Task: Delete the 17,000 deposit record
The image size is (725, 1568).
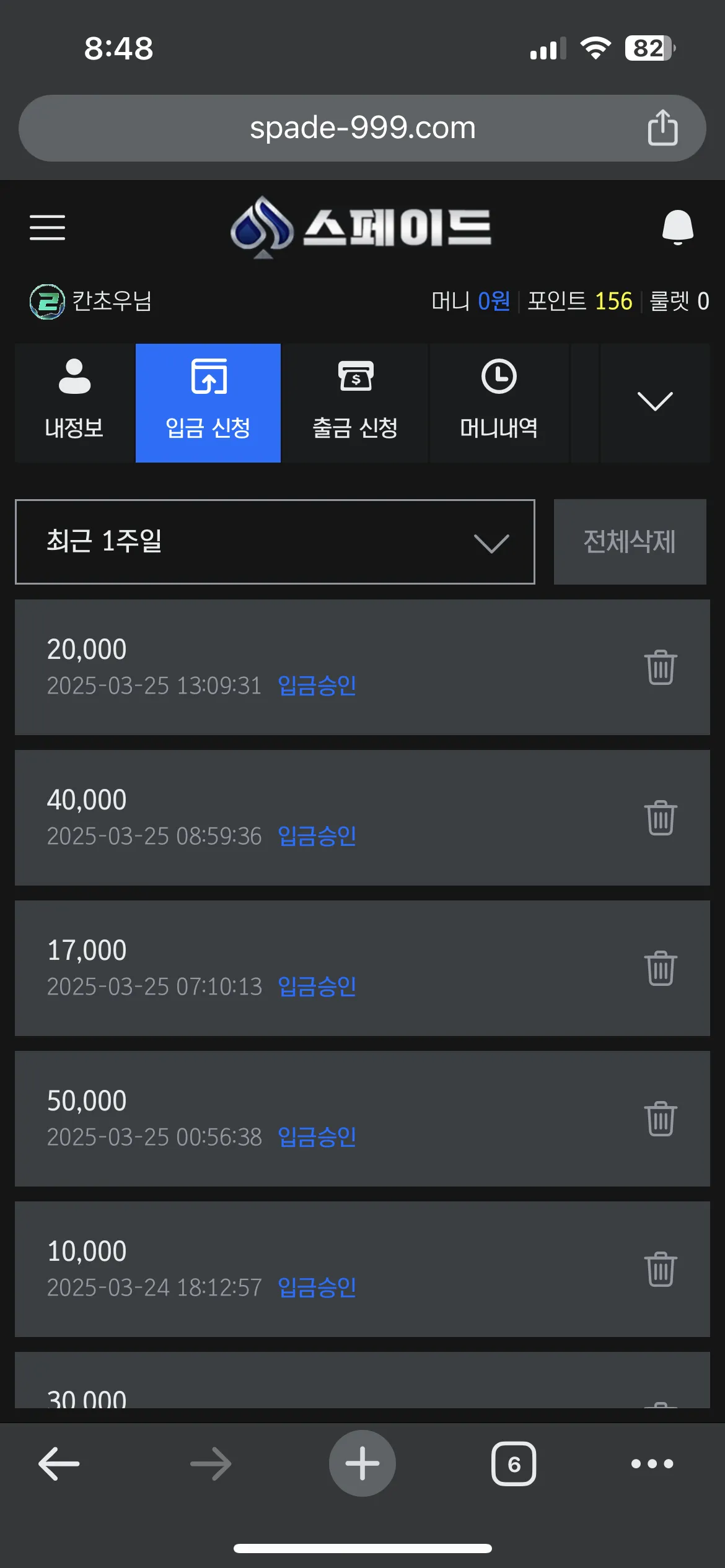Action: tap(661, 969)
